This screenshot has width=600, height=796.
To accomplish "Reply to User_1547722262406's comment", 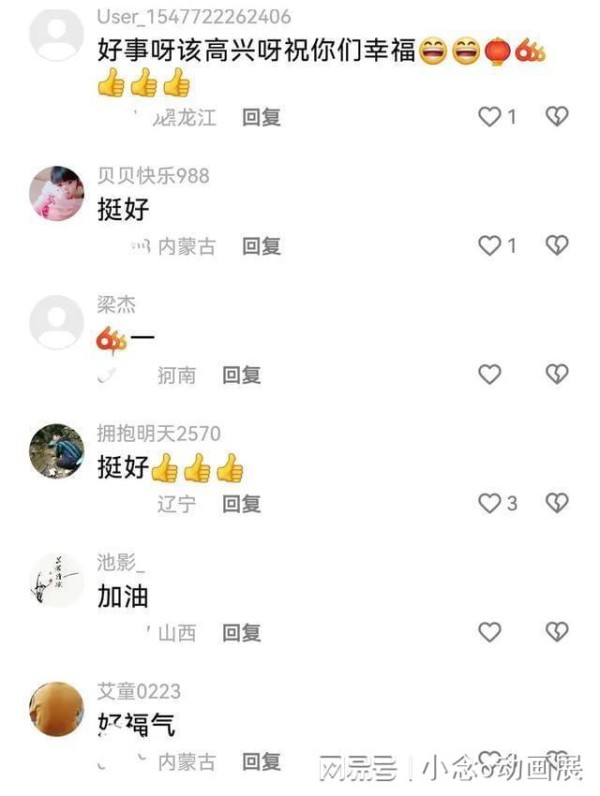I will [x=261, y=117].
